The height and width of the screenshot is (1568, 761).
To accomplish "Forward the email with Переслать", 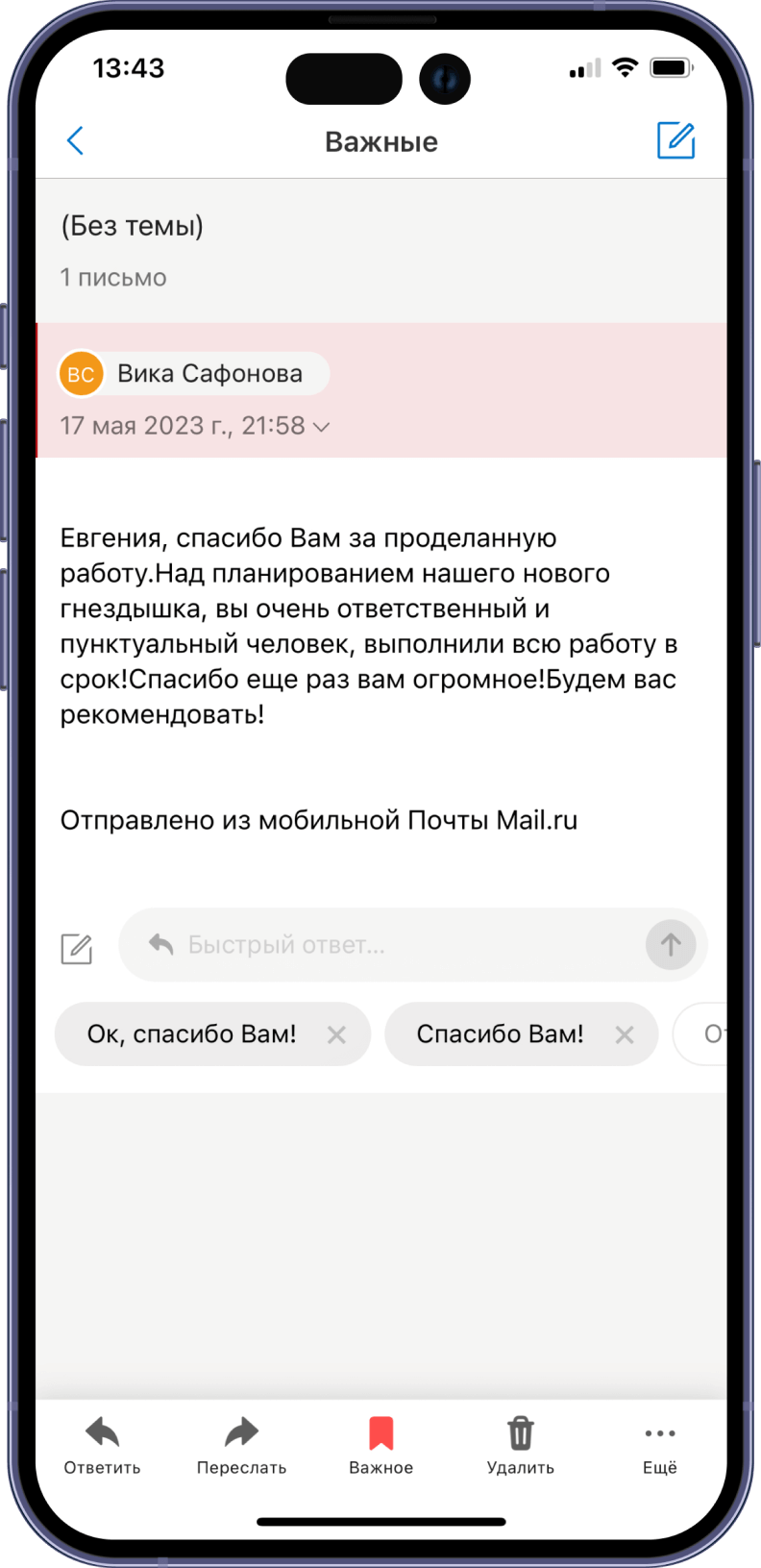I will pos(241,1445).
